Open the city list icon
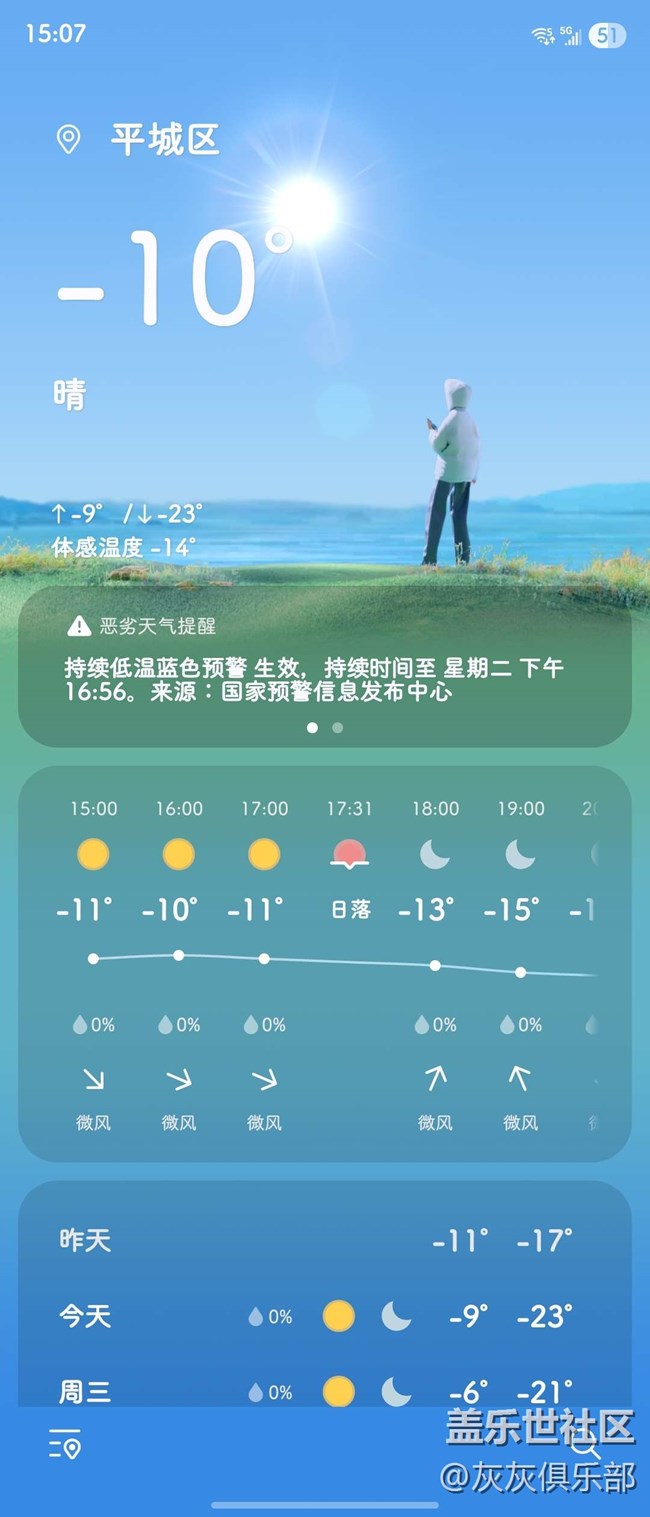The height and width of the screenshot is (1517, 650). [x=65, y=1444]
